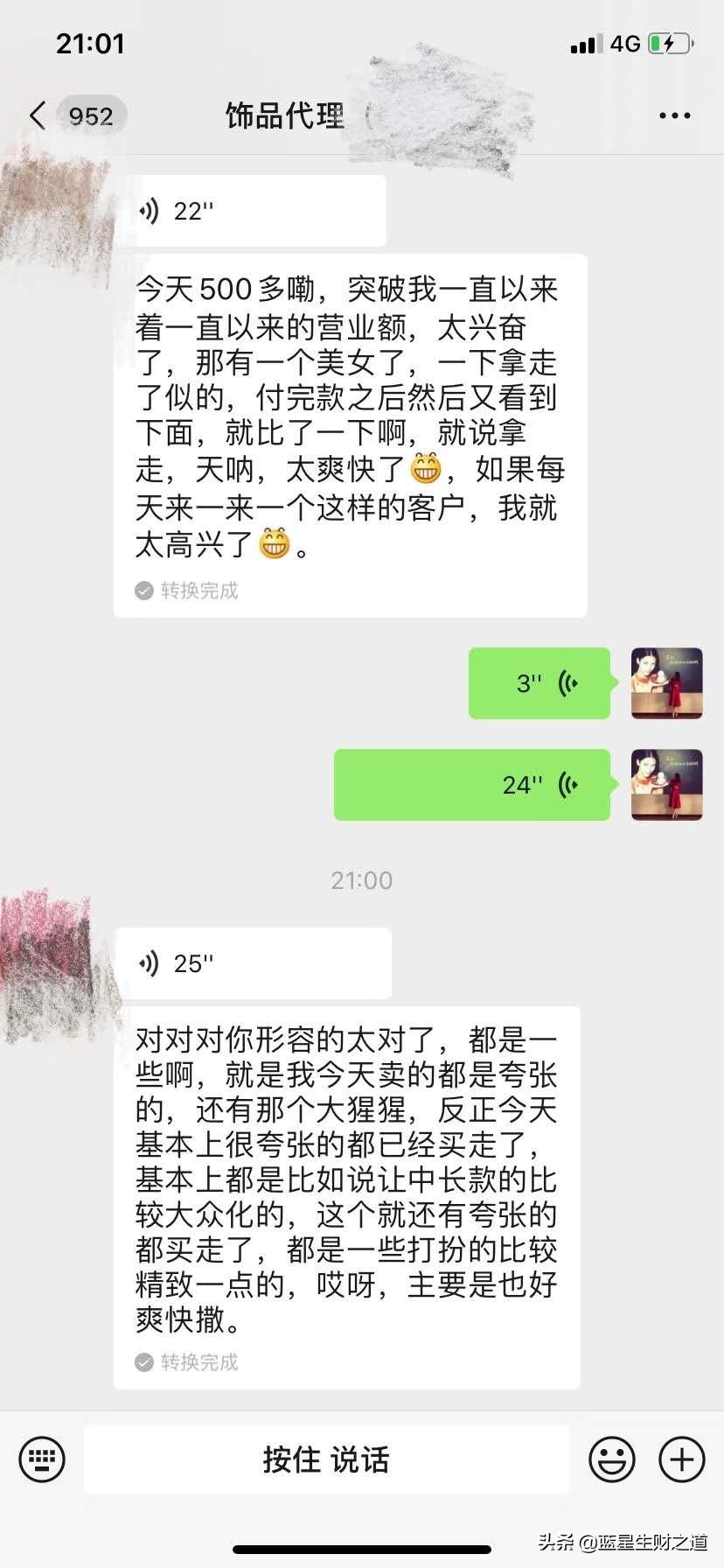Play the 25'' voice message
The height and width of the screenshot is (1568, 724).
254,962
